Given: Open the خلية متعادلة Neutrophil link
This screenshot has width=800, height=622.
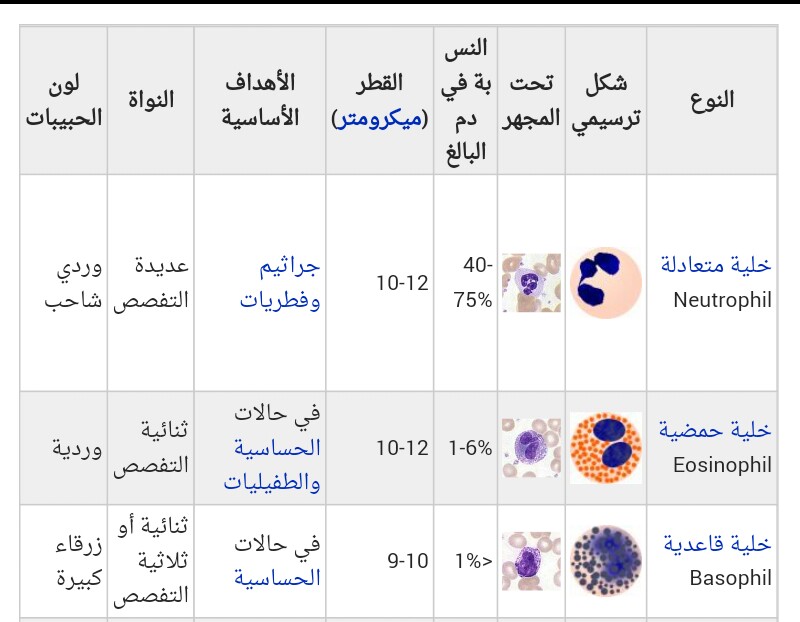Looking at the screenshot, I should pyautogui.click(x=716, y=265).
